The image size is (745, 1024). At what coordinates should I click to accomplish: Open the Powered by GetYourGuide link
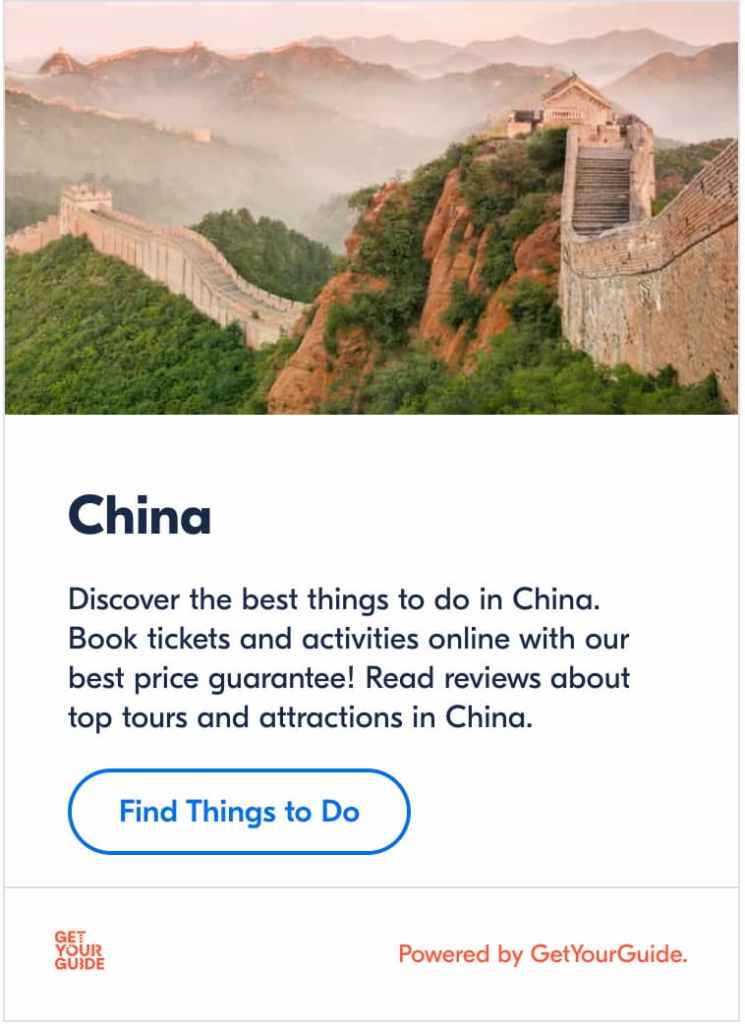tap(543, 954)
